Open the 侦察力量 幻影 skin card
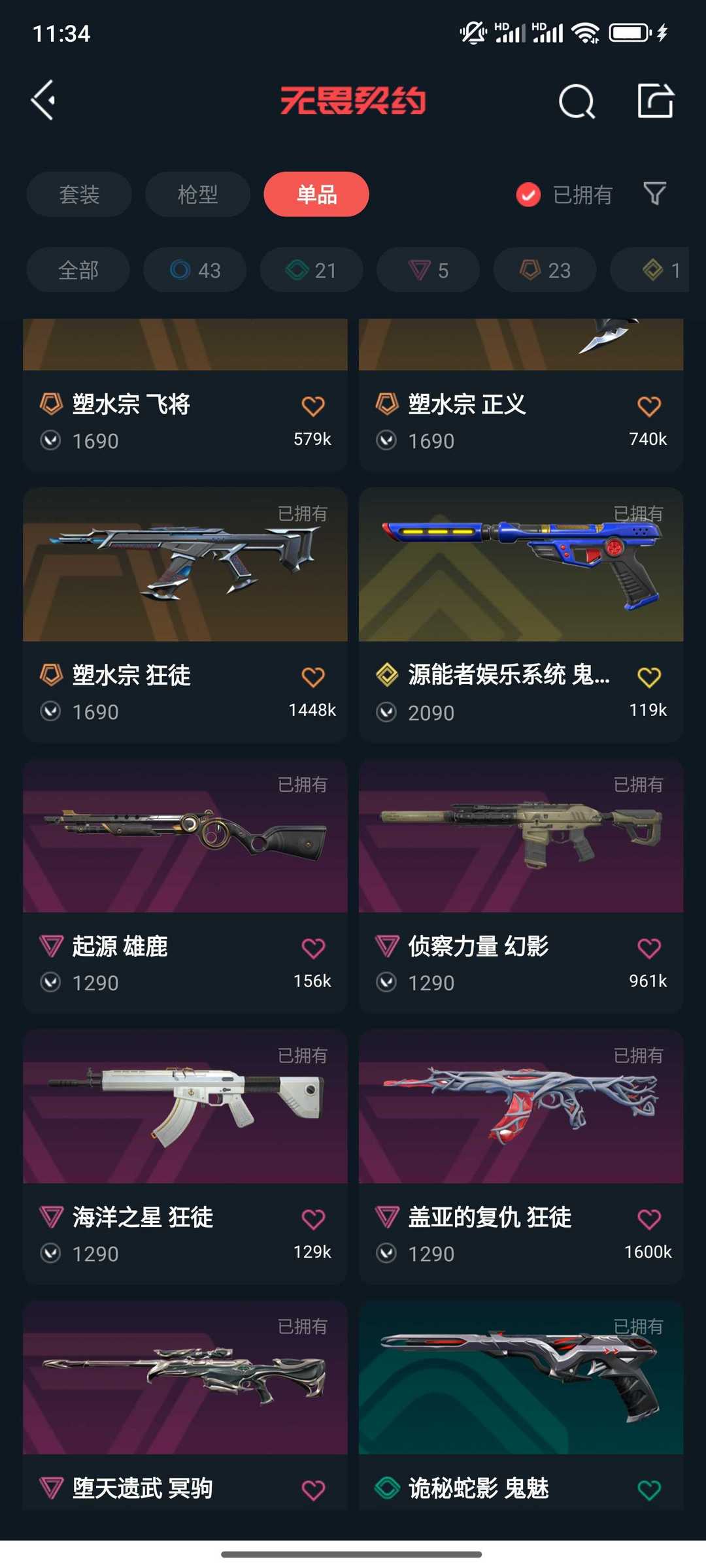 pyautogui.click(x=521, y=885)
